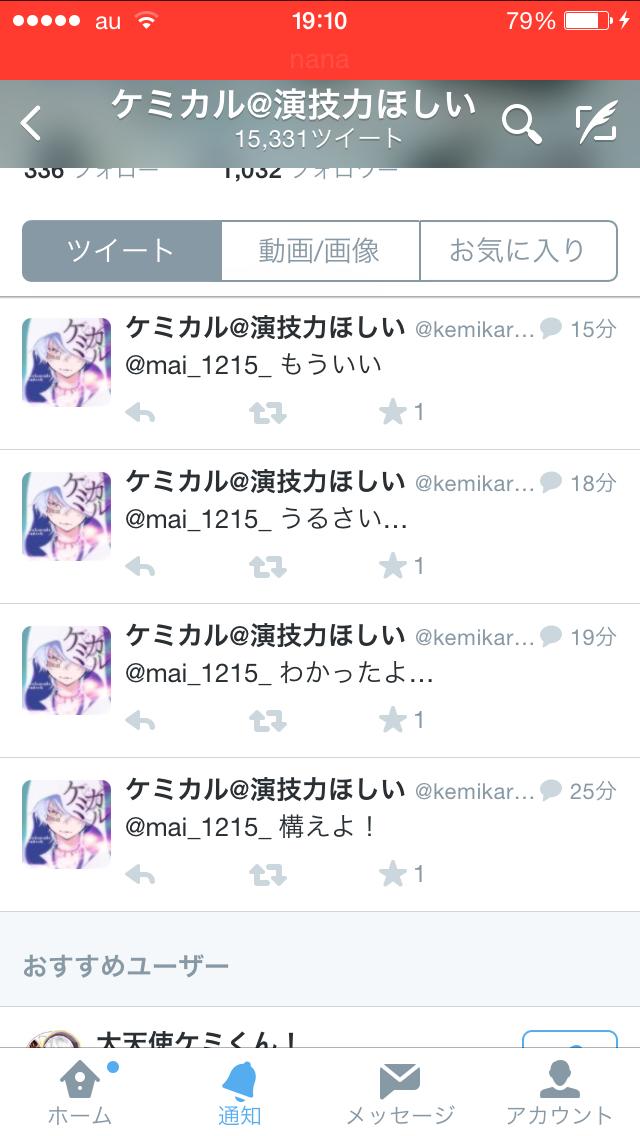
Task: Reply to the もういい tweet
Action: [141, 413]
